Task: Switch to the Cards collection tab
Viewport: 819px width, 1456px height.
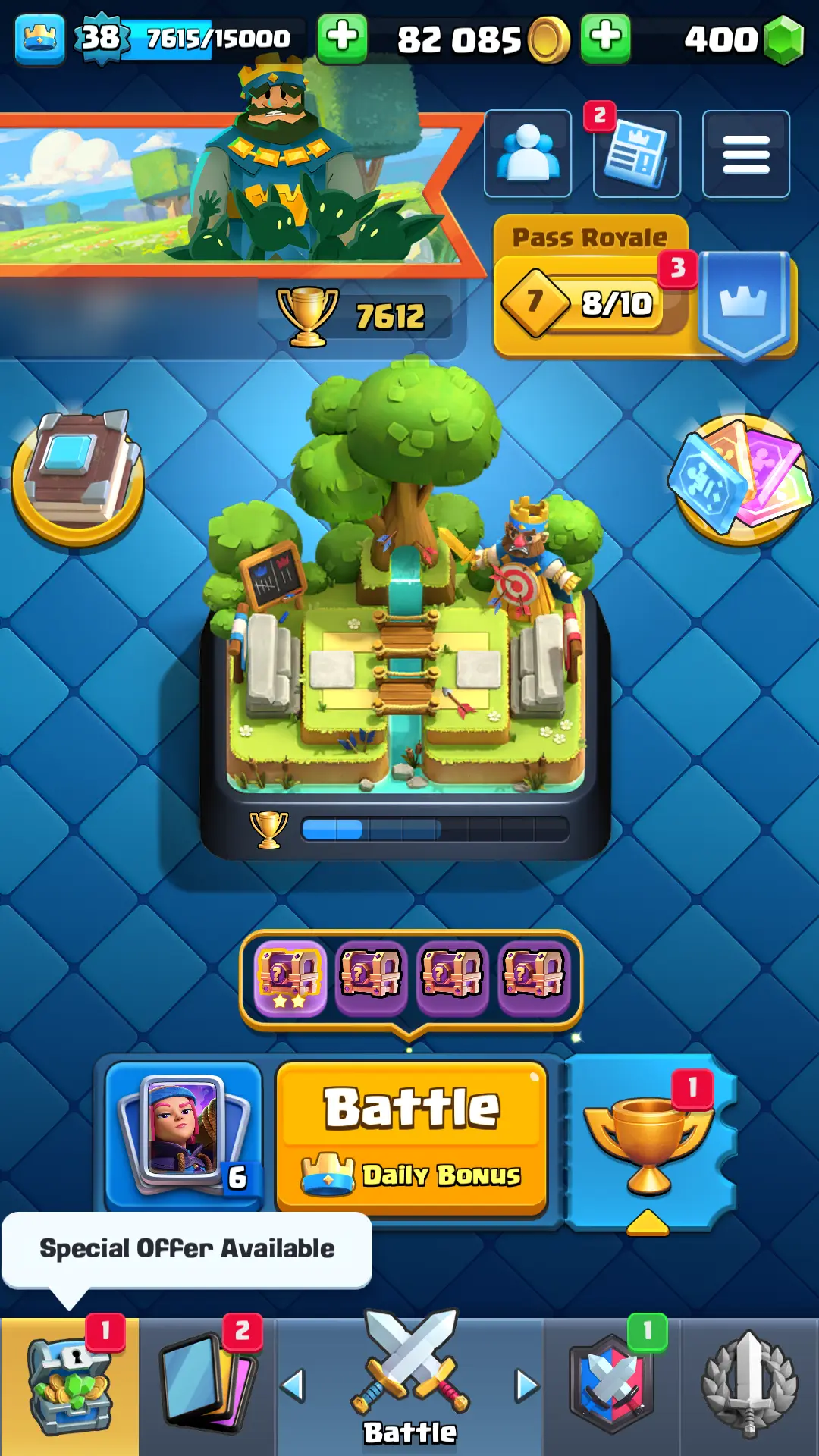Action: tap(207, 1386)
